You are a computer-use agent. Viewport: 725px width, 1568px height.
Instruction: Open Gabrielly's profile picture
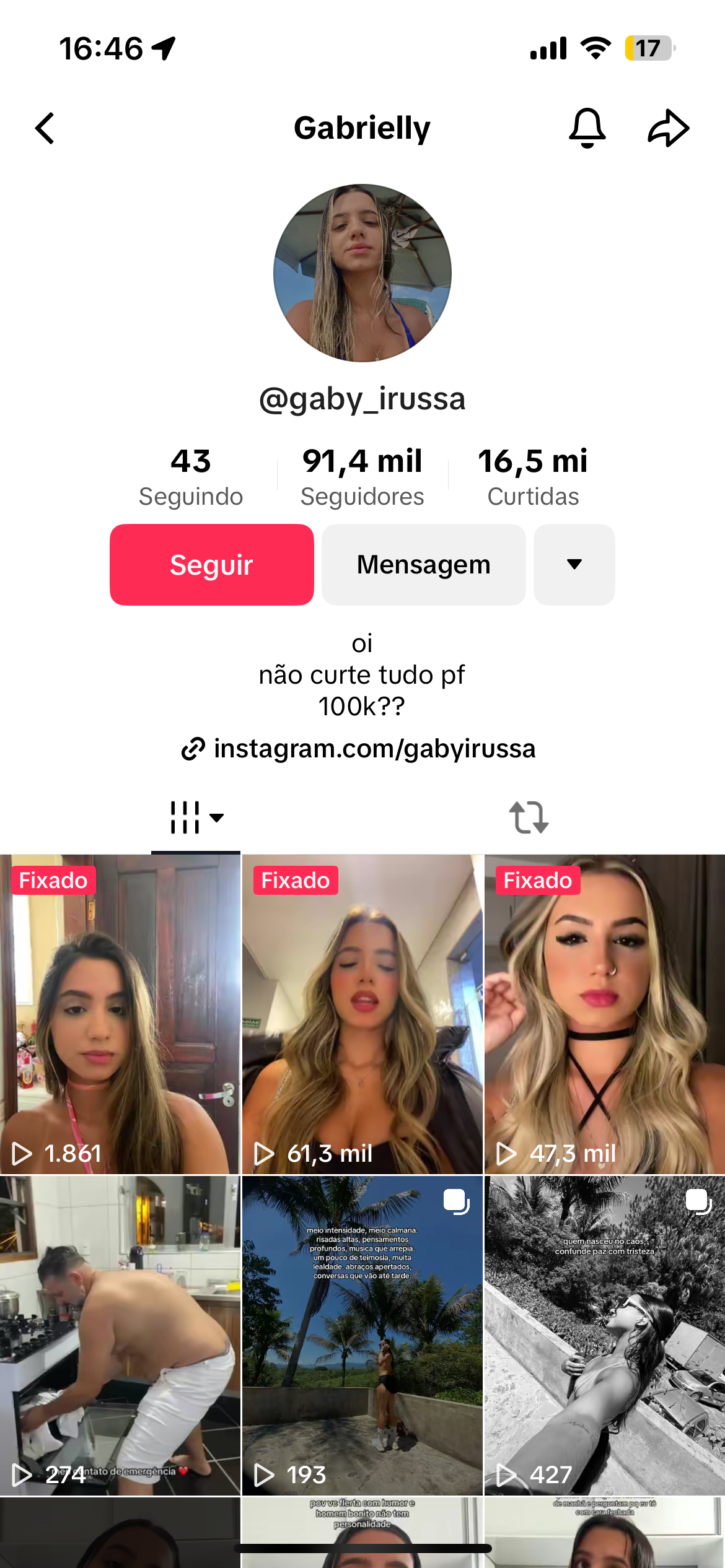click(362, 273)
